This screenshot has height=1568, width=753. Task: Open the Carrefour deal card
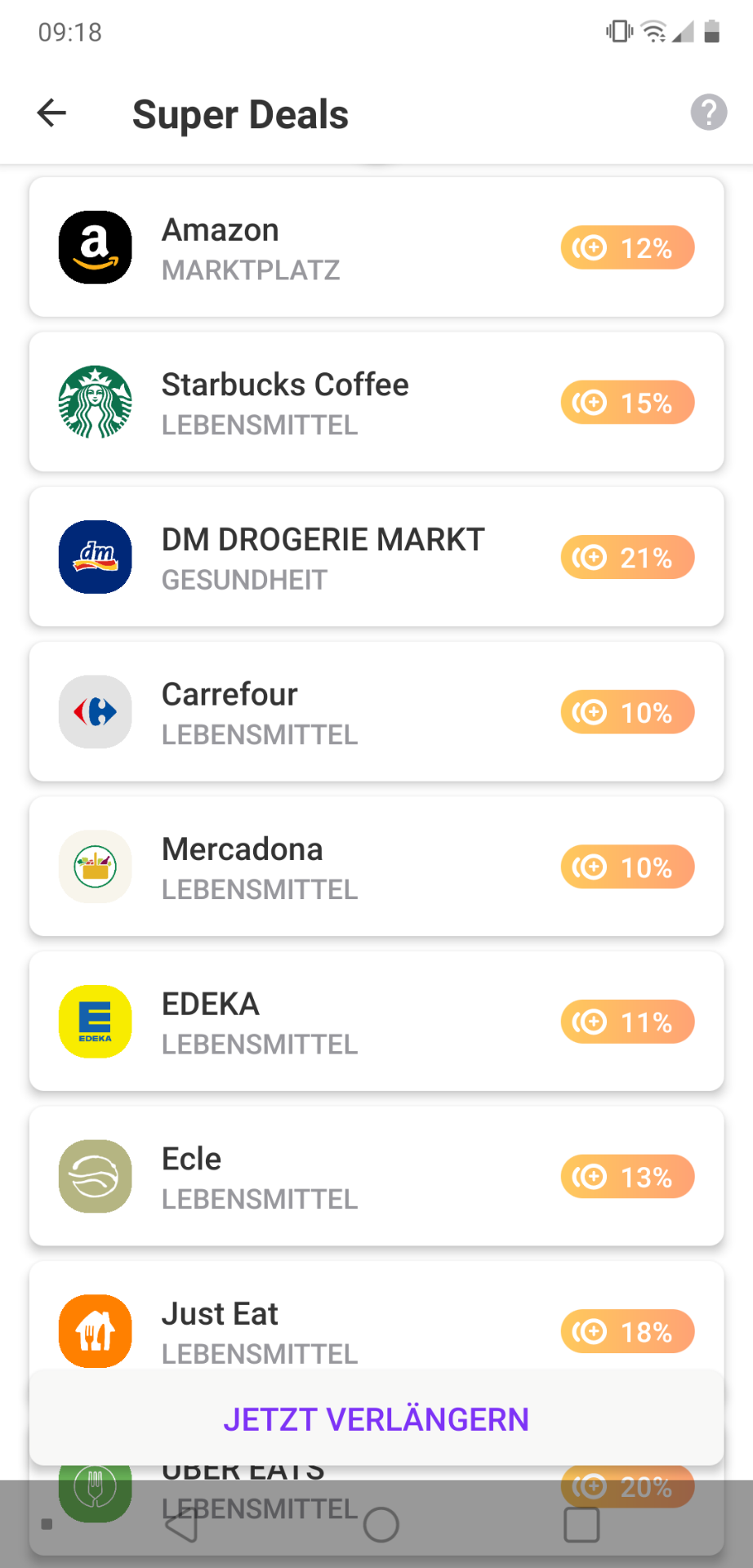376,711
